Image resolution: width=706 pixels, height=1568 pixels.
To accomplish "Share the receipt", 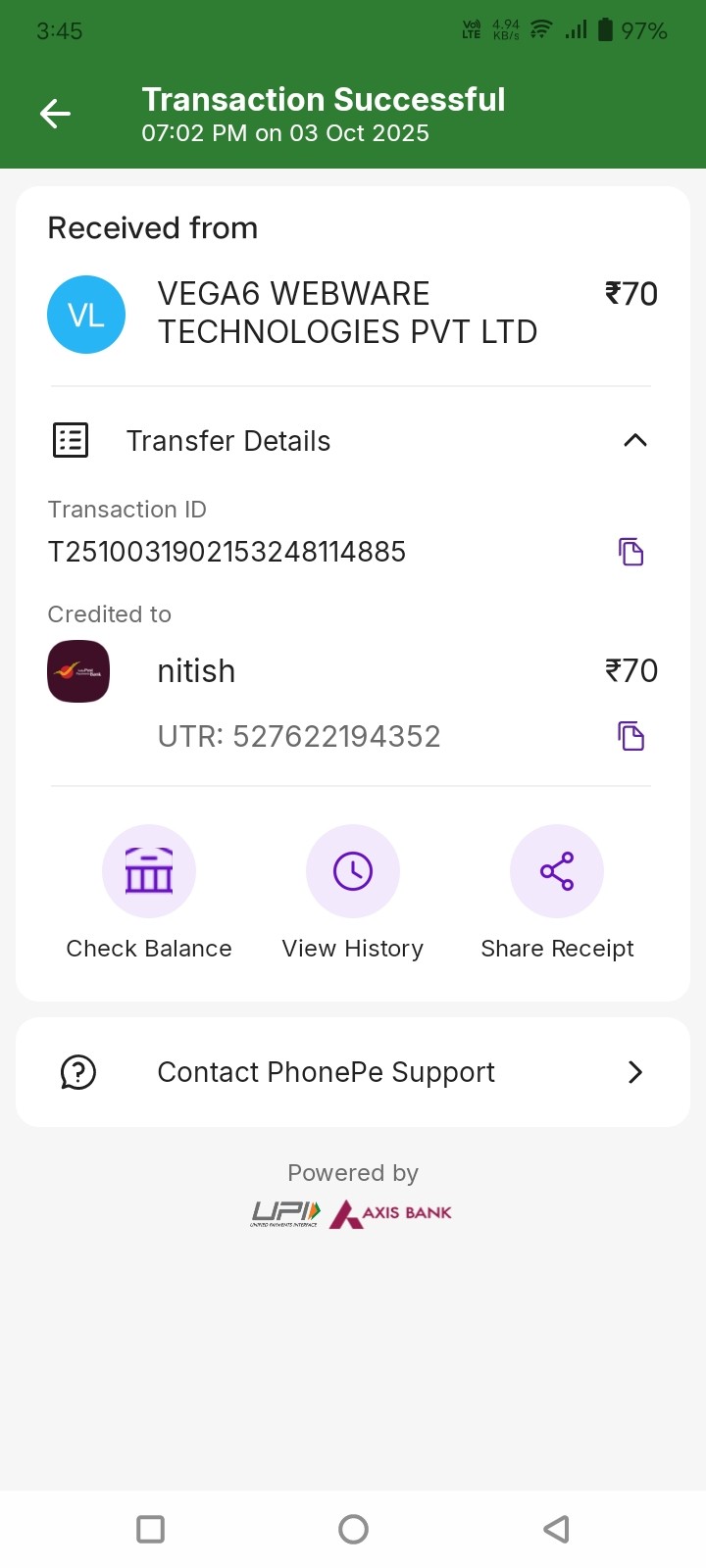I will [x=557, y=872].
